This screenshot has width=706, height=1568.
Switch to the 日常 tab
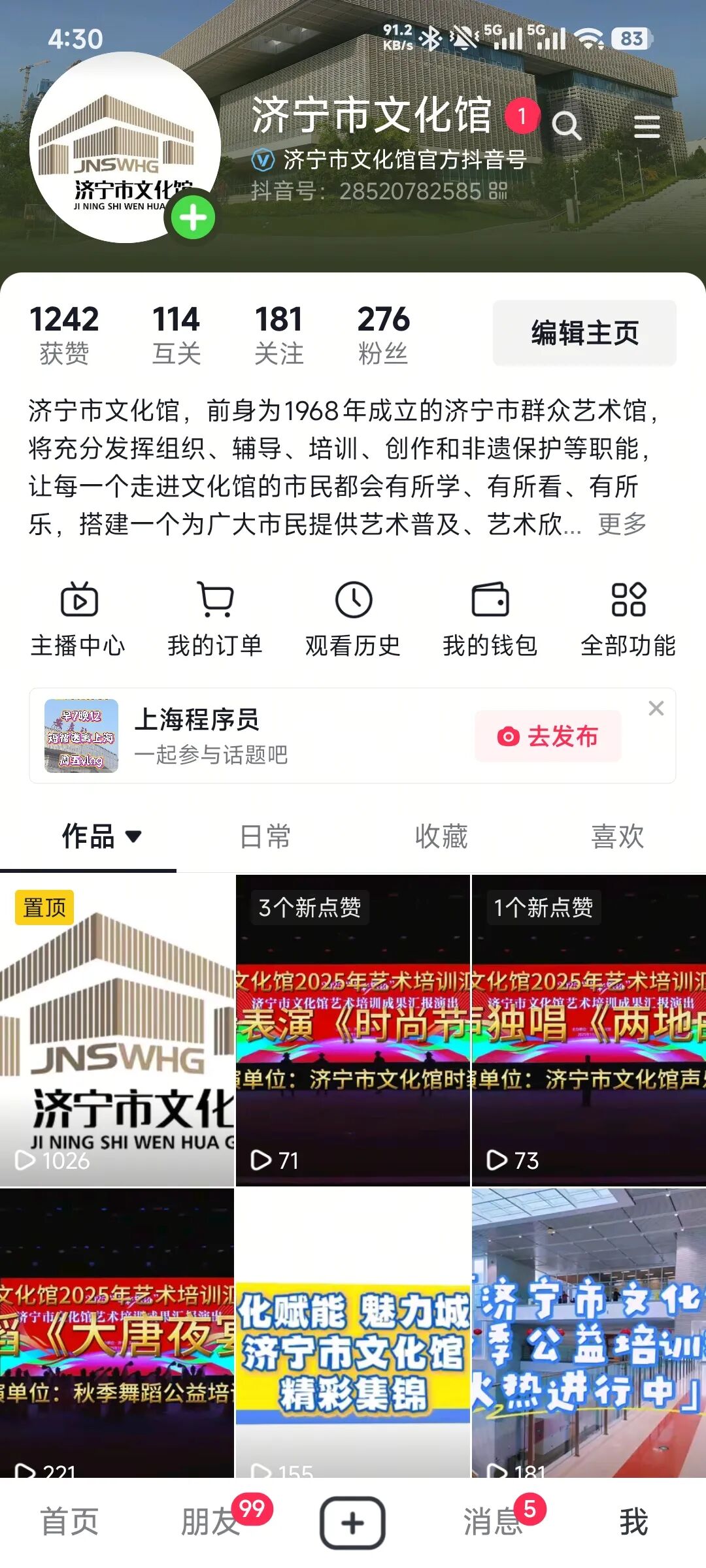point(265,836)
